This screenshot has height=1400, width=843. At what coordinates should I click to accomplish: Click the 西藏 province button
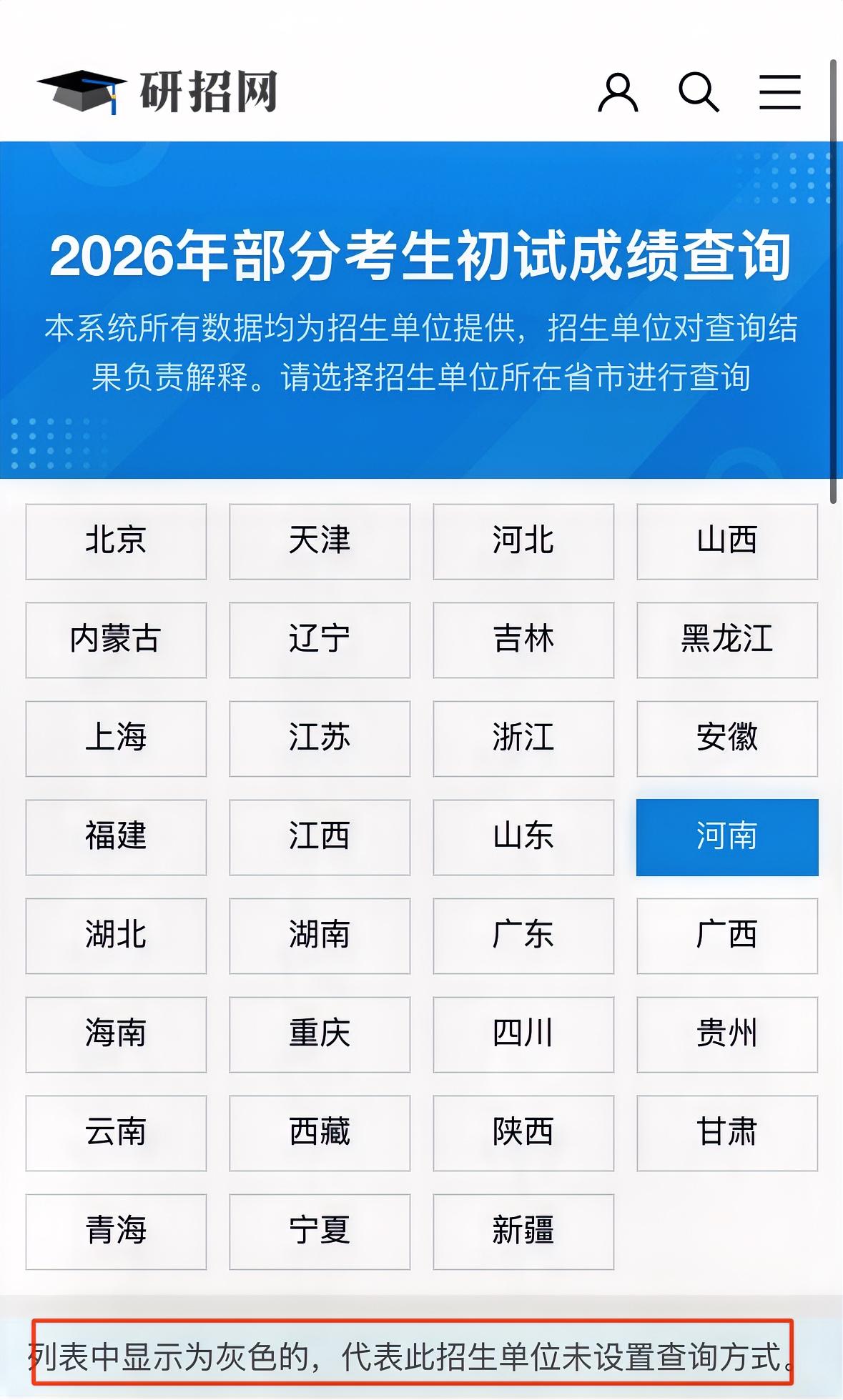(320, 1132)
